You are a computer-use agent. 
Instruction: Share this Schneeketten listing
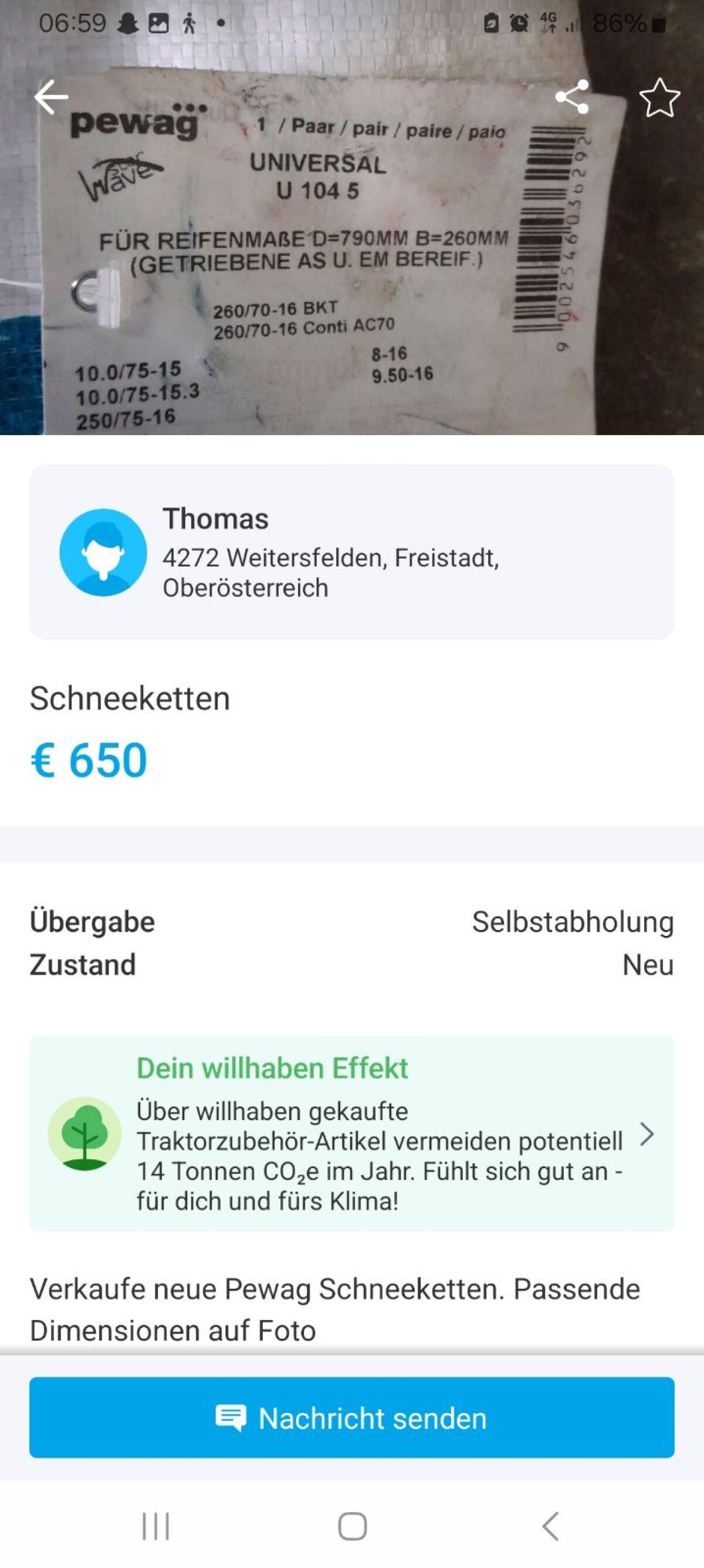572,97
